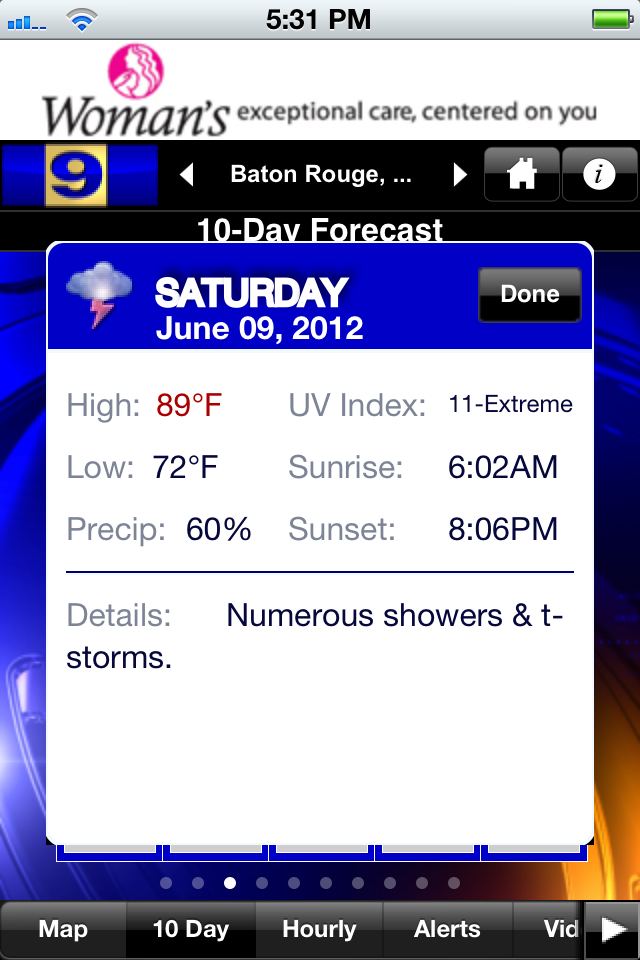Tap the Baton Rouge location name
This screenshot has height=960, width=640.
click(x=321, y=175)
